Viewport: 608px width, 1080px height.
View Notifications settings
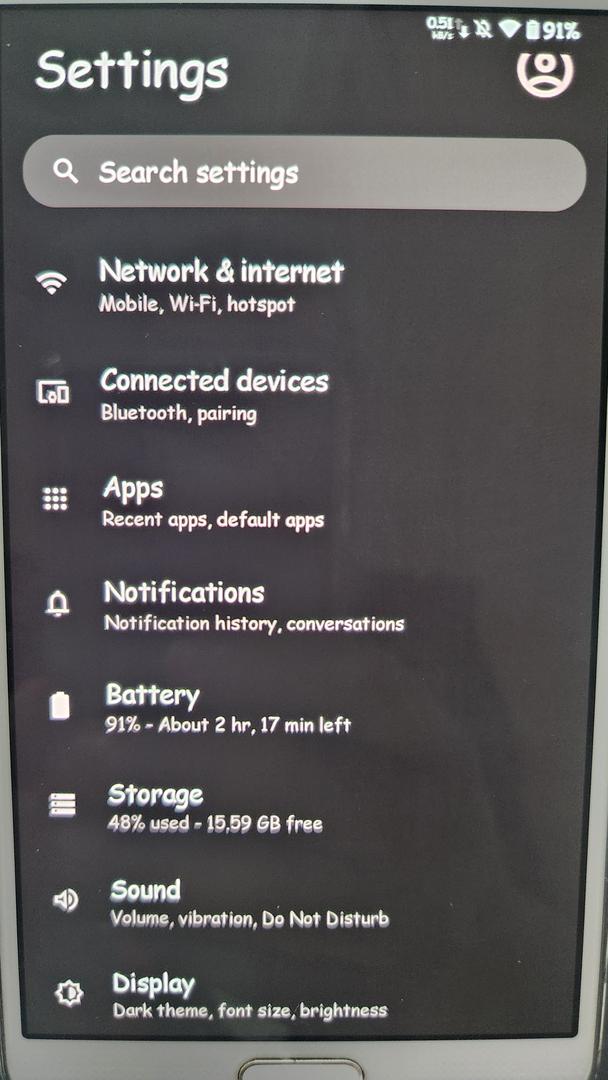303,606
